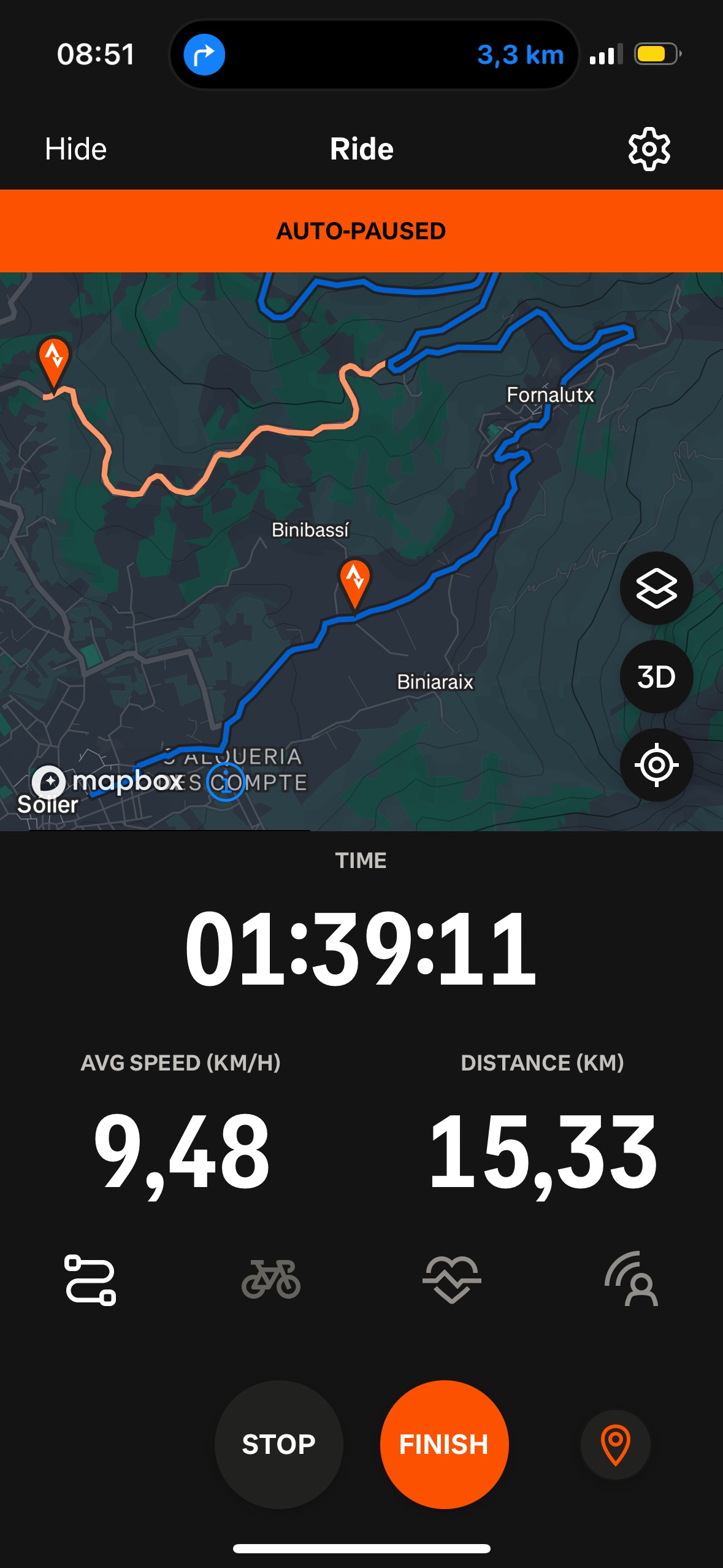This screenshot has height=1568, width=723.
Task: Recenter map on current location
Action: 656,765
